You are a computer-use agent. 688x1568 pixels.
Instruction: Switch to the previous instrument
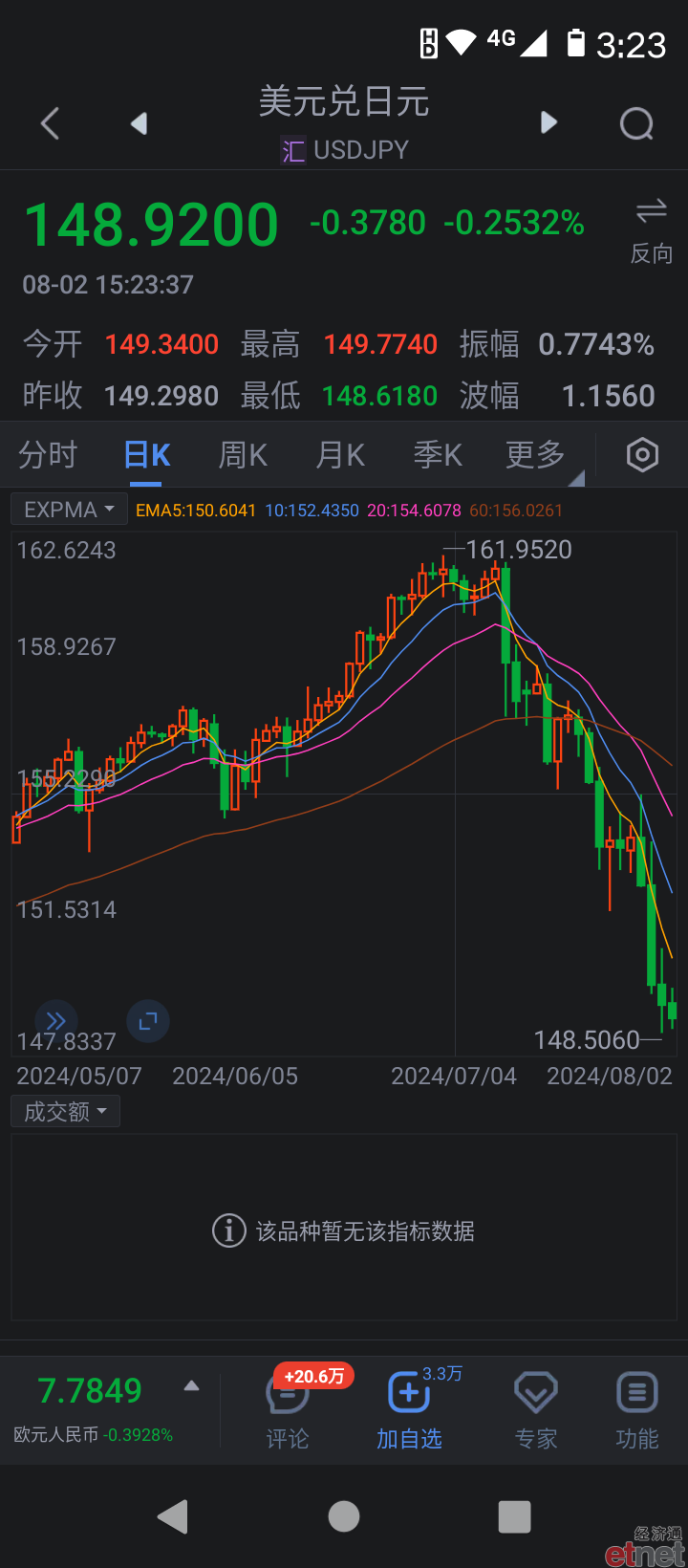(x=140, y=123)
